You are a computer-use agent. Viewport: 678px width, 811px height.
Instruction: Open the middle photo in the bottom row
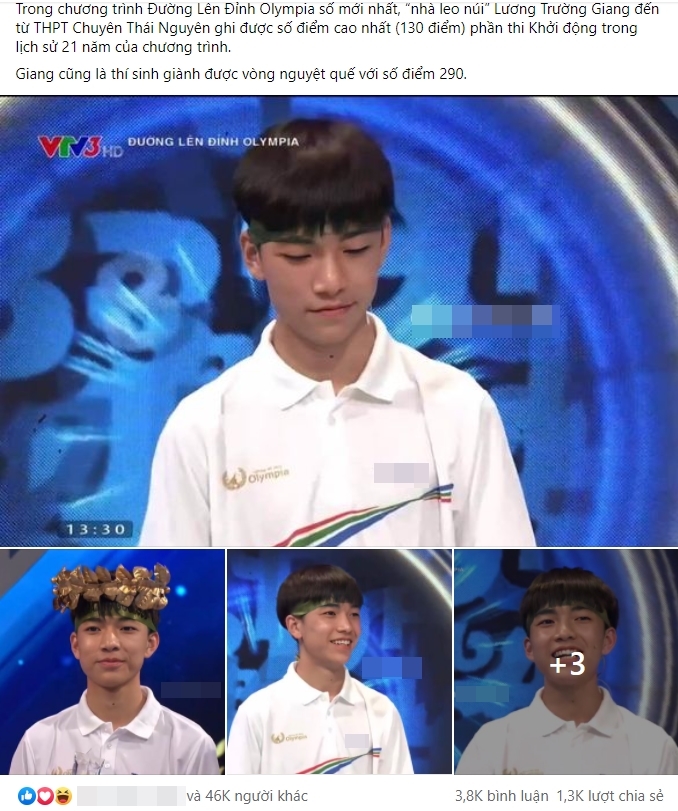(338, 662)
